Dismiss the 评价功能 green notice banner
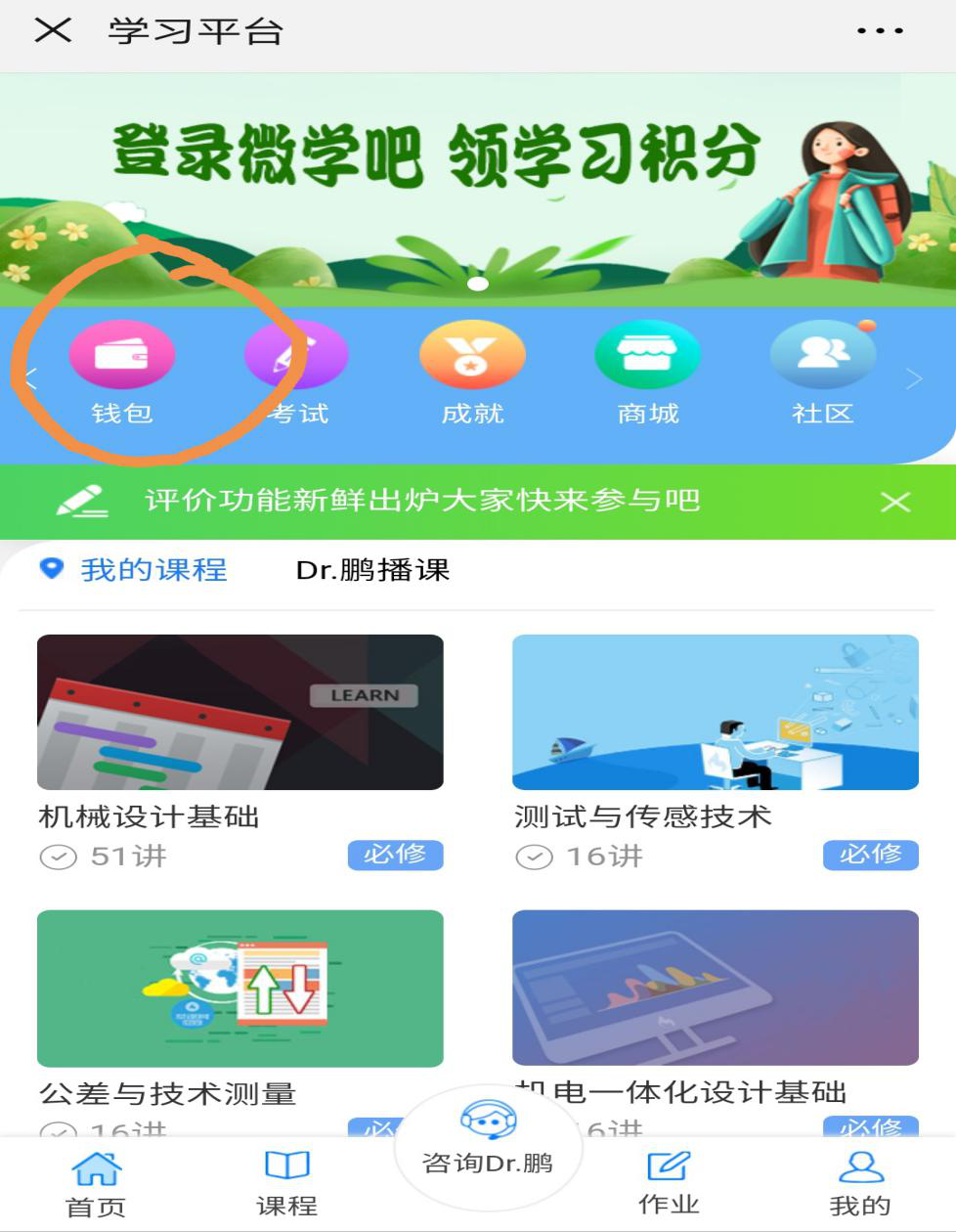Image resolution: width=956 pixels, height=1232 pixels. tap(894, 502)
